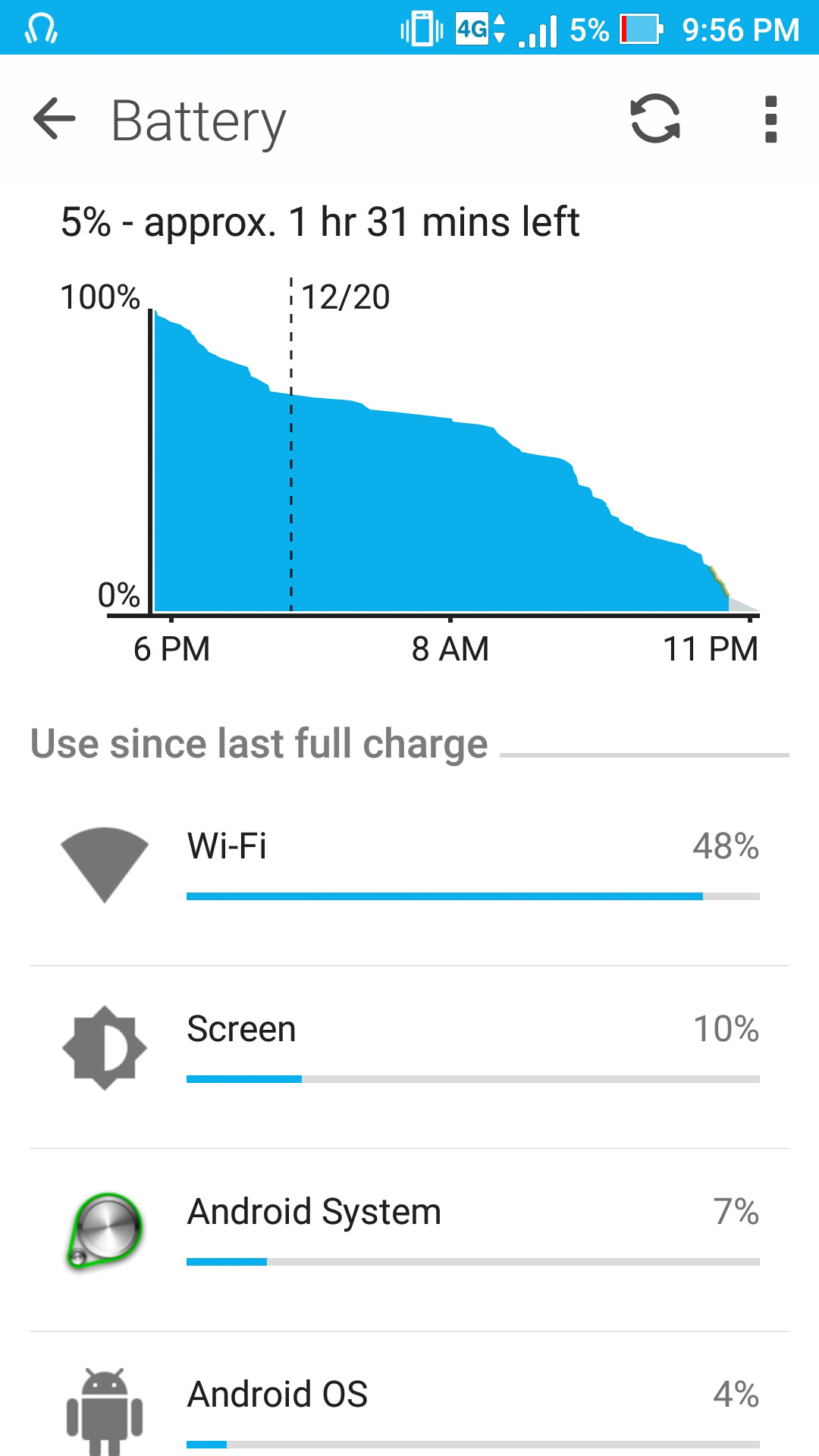View Wi-Fi battery usage details

click(x=409, y=864)
